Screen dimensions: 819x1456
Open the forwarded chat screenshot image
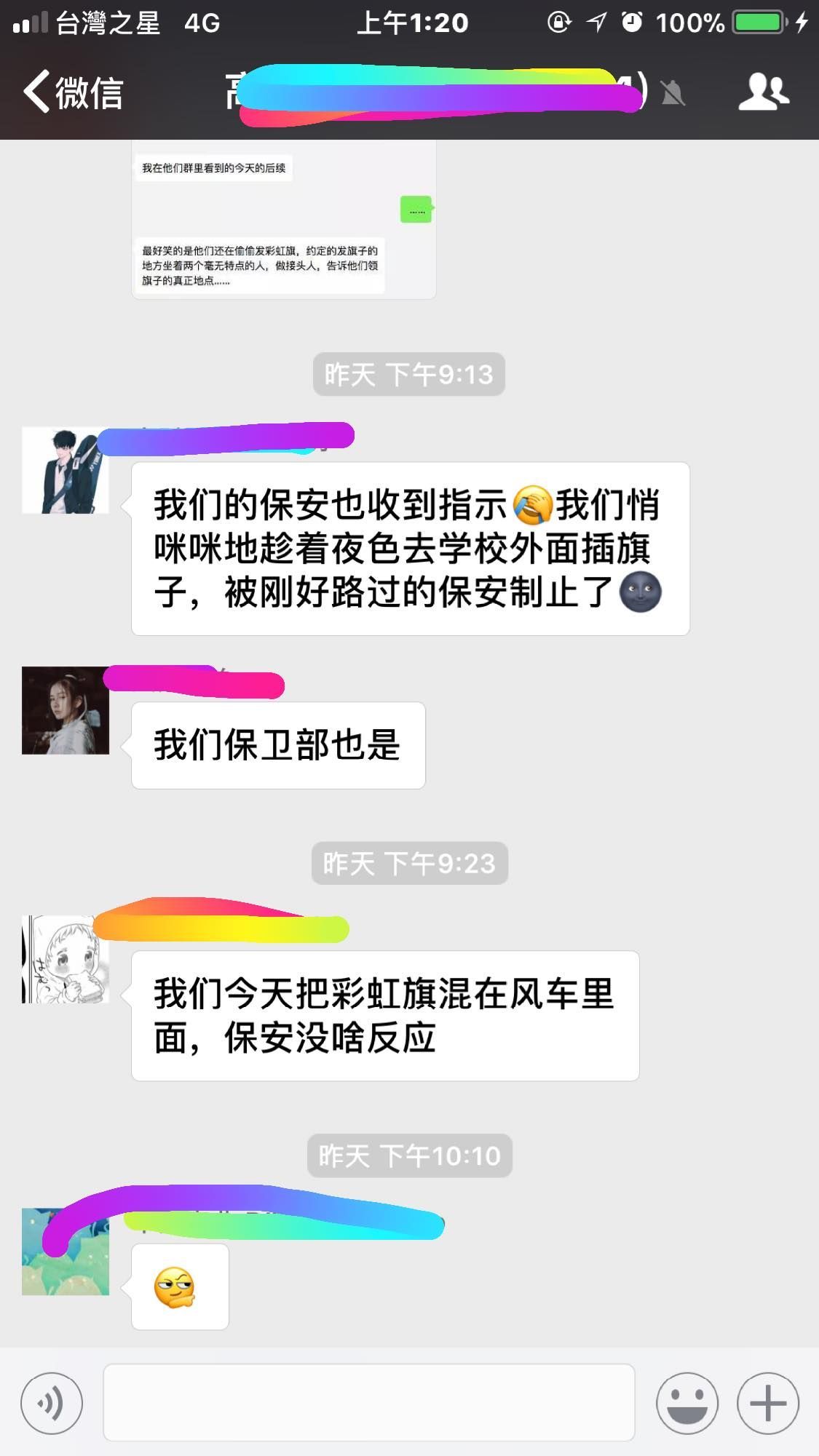[284, 218]
